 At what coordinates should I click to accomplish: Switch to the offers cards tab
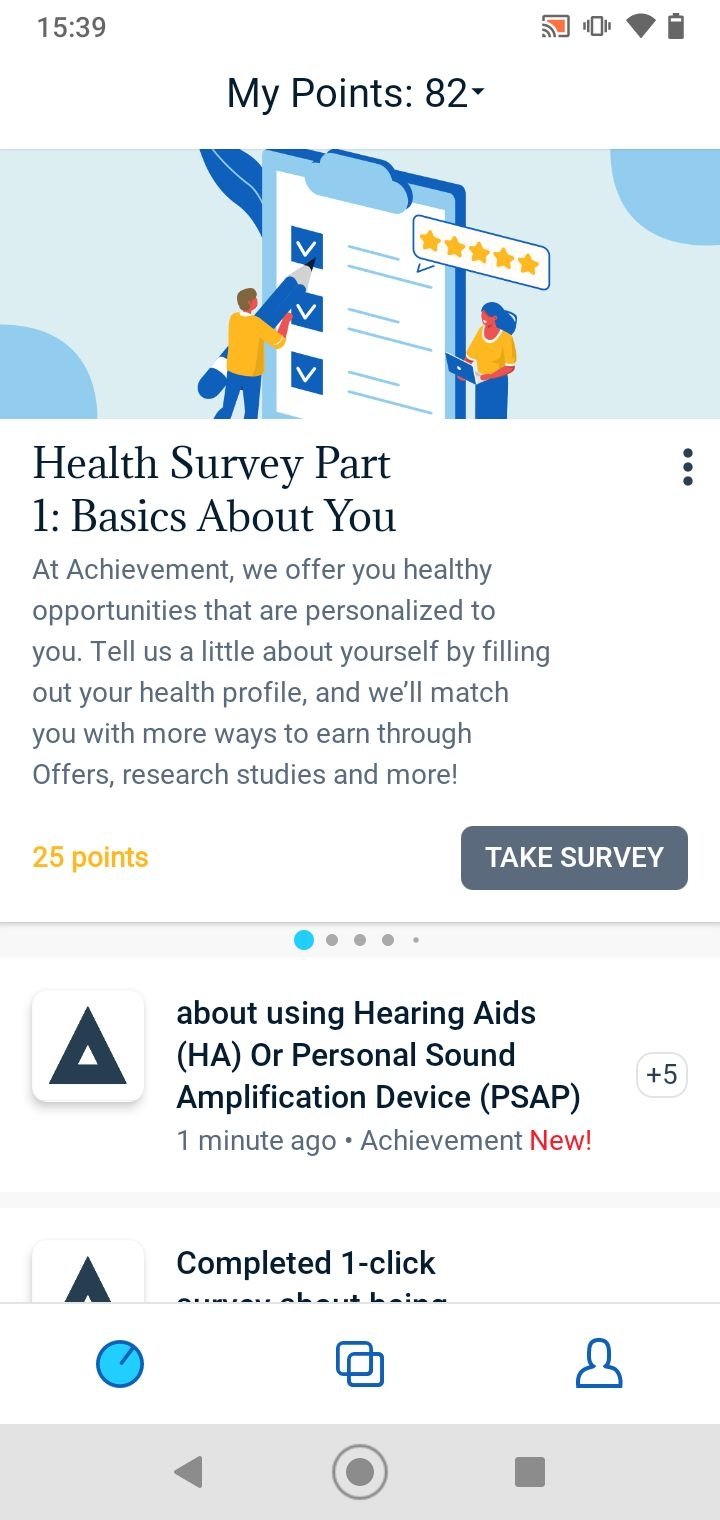coord(360,1364)
